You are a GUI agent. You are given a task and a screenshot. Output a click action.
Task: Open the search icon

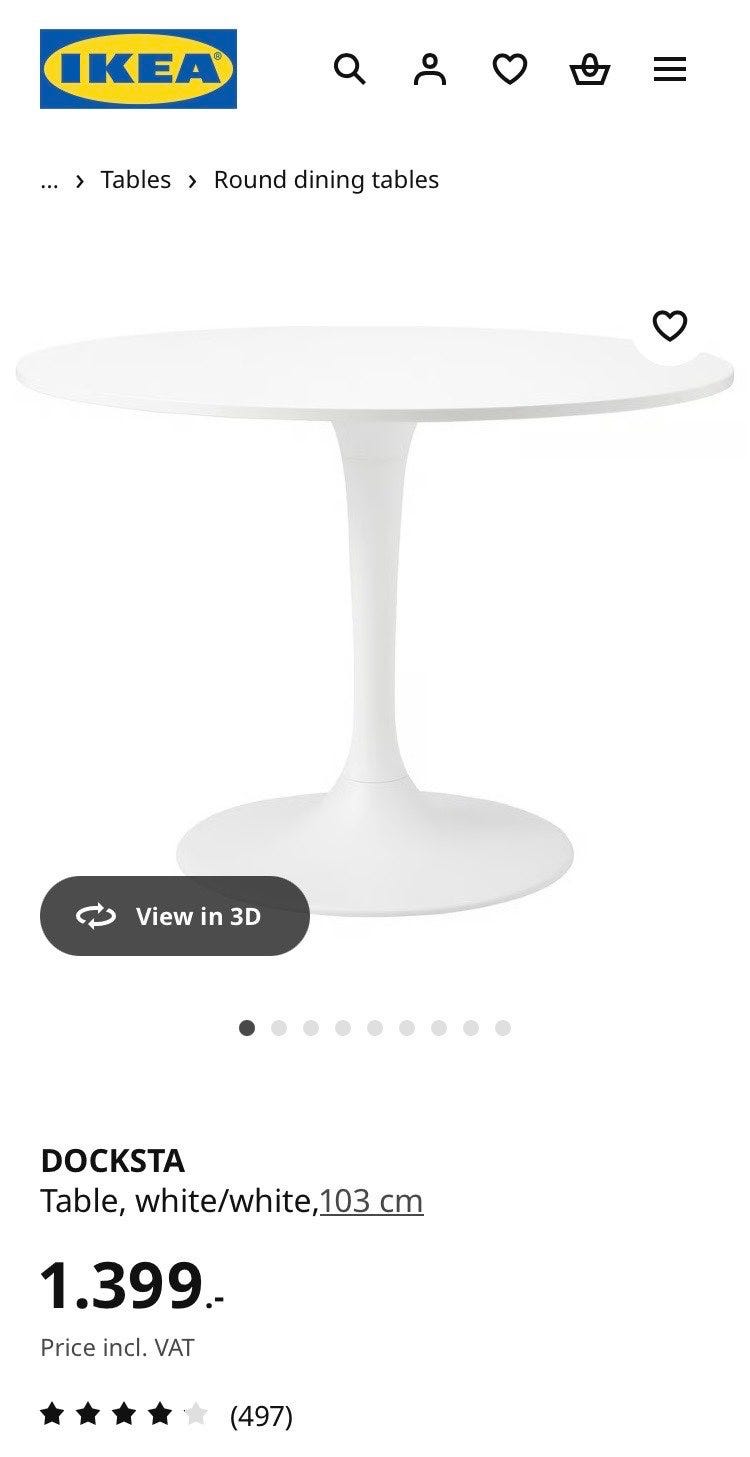(349, 69)
